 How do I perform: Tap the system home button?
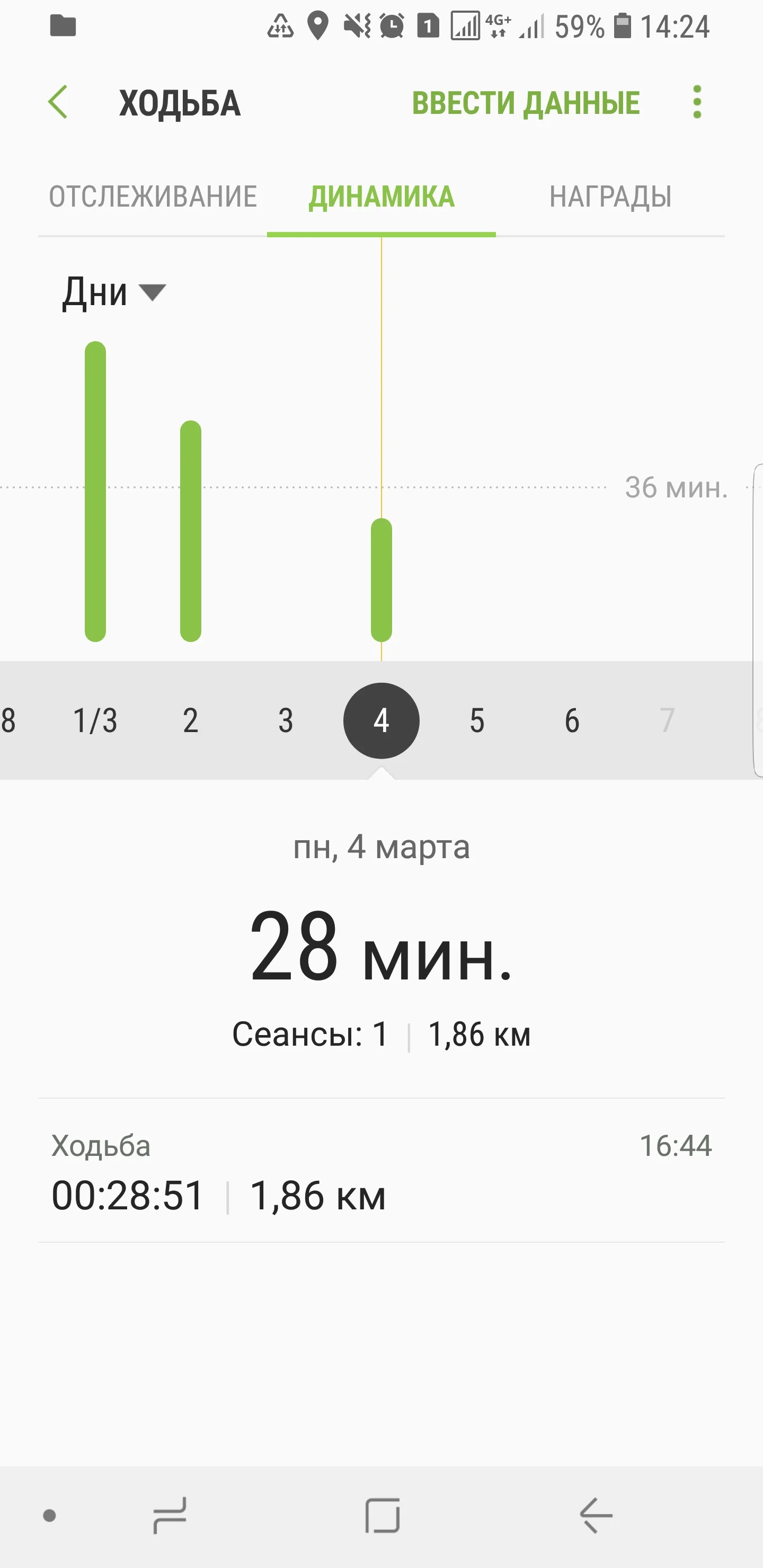point(383,1515)
